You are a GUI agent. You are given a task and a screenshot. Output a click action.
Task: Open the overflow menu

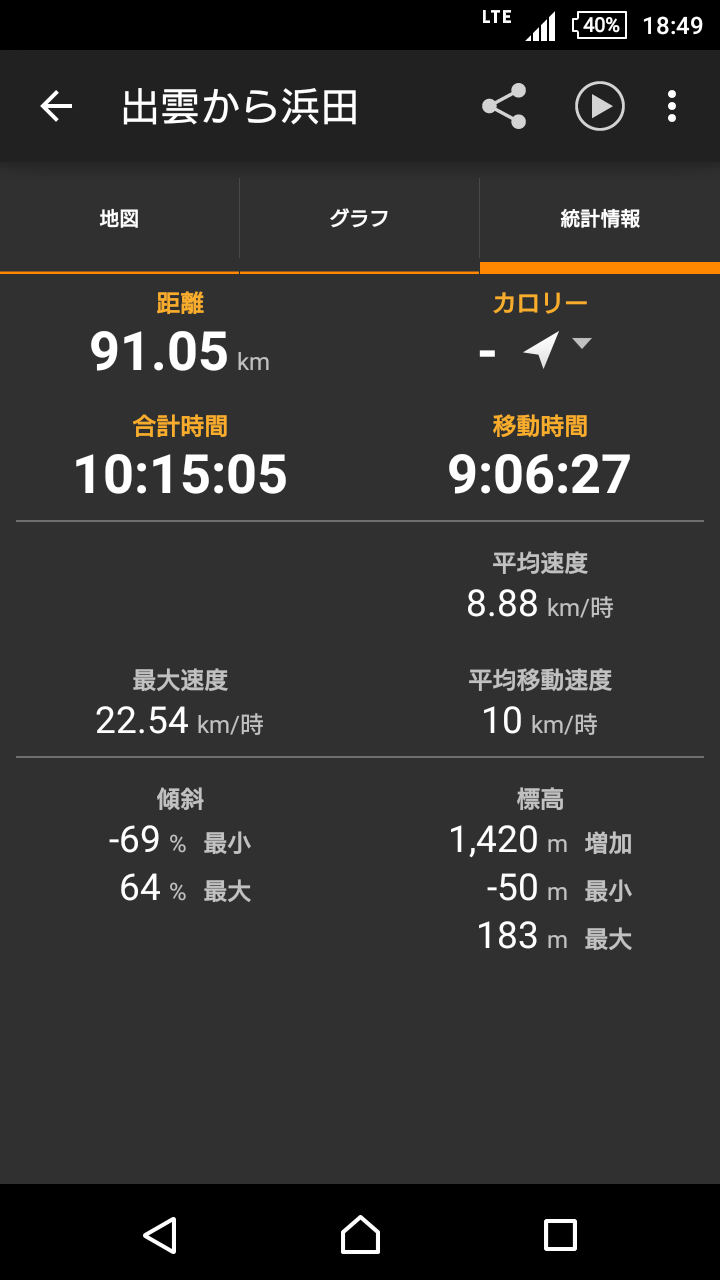(x=672, y=106)
